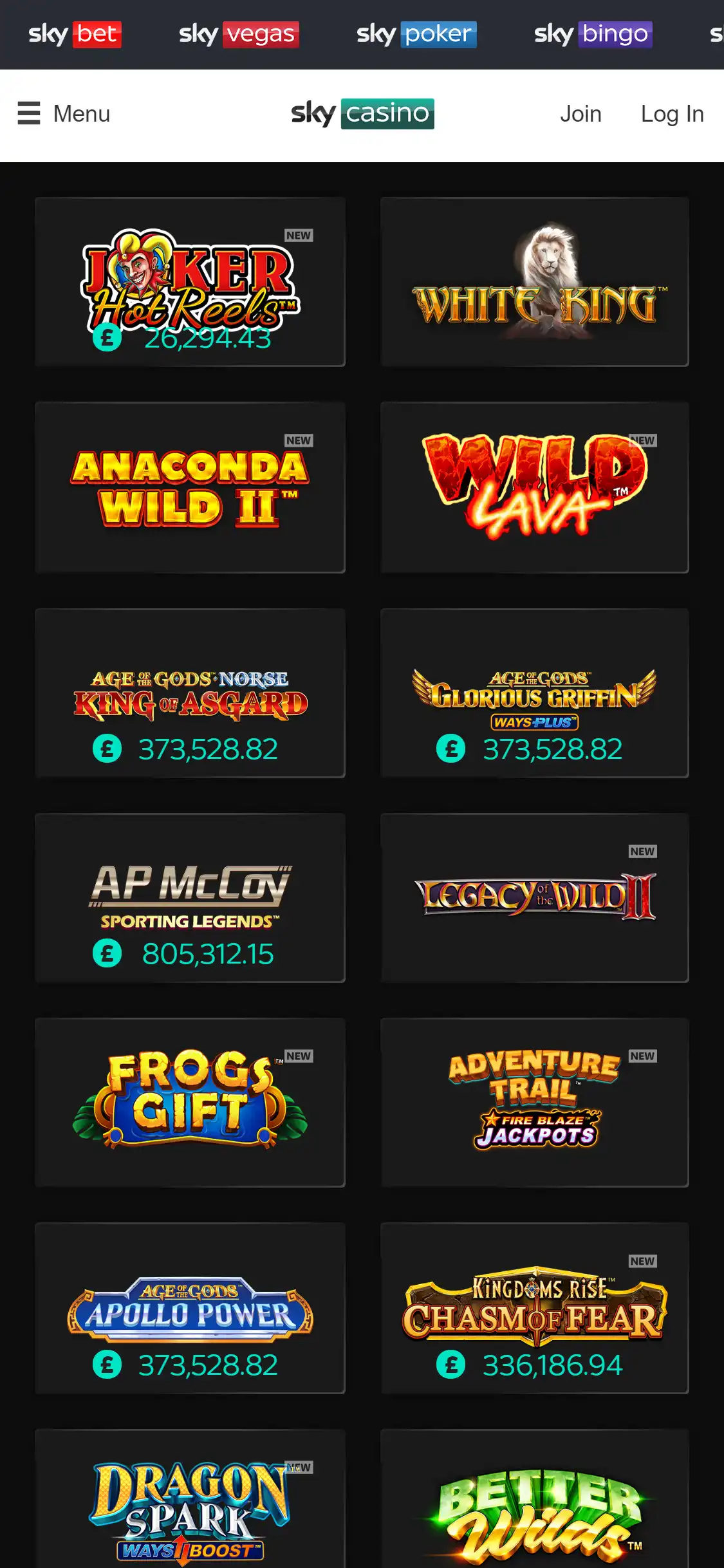
Task: Open the Sky Vegas site link
Action: pos(237,34)
